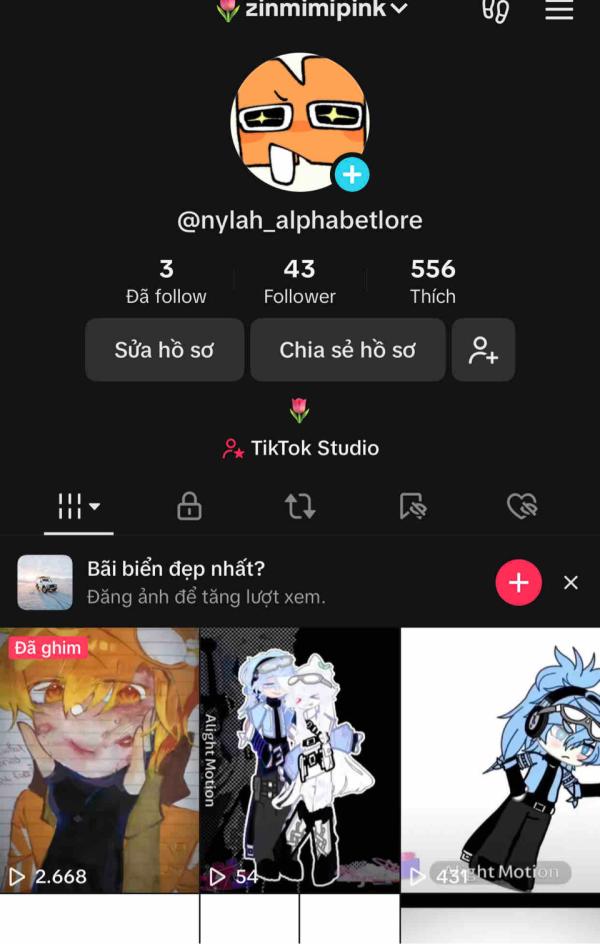Open the Thích likes count
The width and height of the screenshot is (600, 944).
pos(432,281)
